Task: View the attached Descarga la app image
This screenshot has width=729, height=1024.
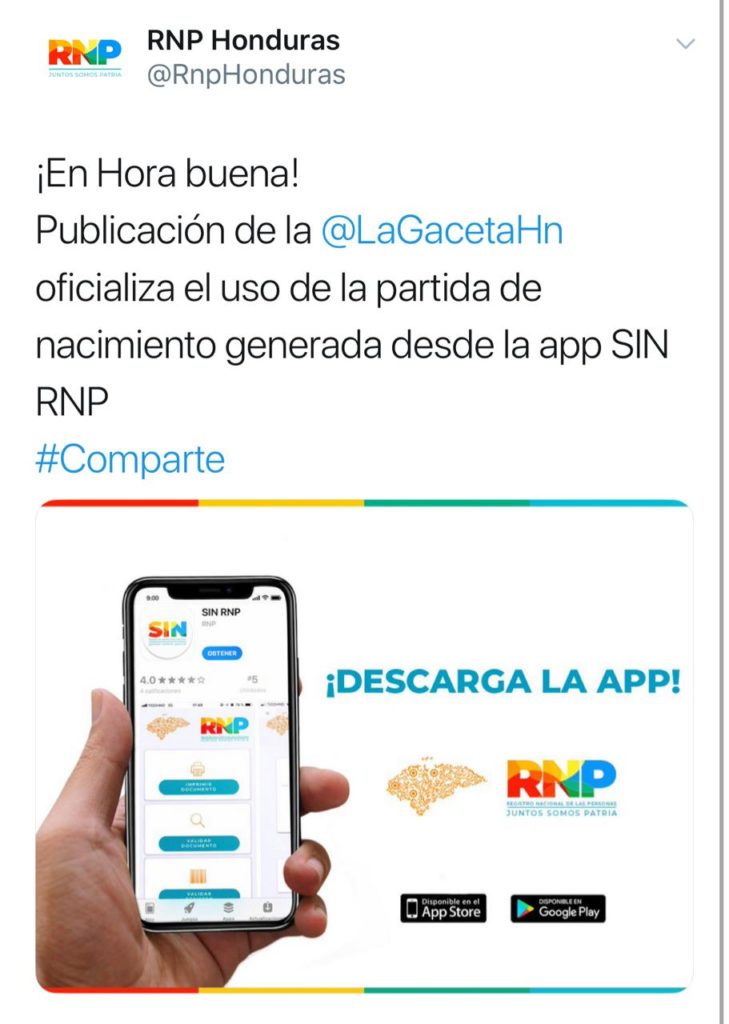Action: click(x=364, y=745)
